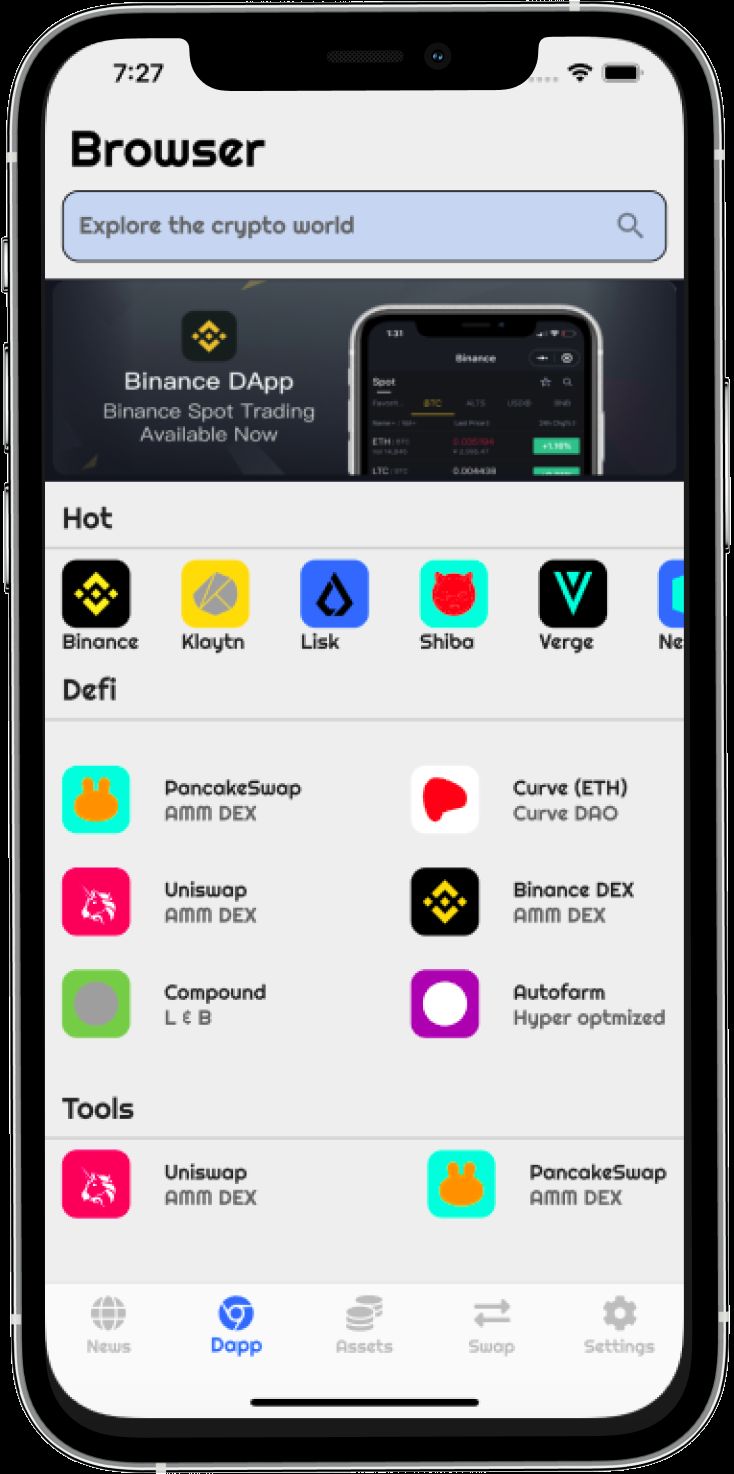Viewport: 734px width, 1474px height.
Task: Open the Settings tab
Action: coord(619,1325)
